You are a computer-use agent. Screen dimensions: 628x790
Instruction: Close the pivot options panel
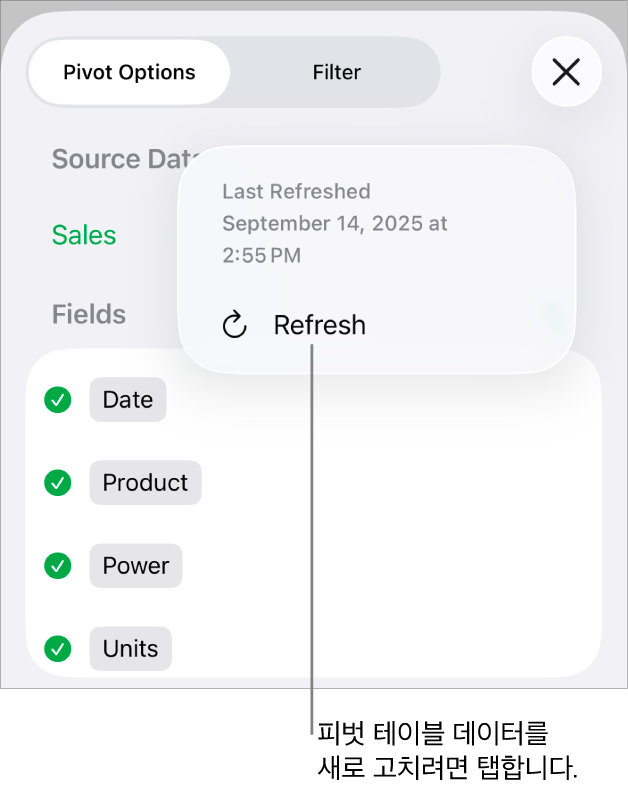[566, 72]
